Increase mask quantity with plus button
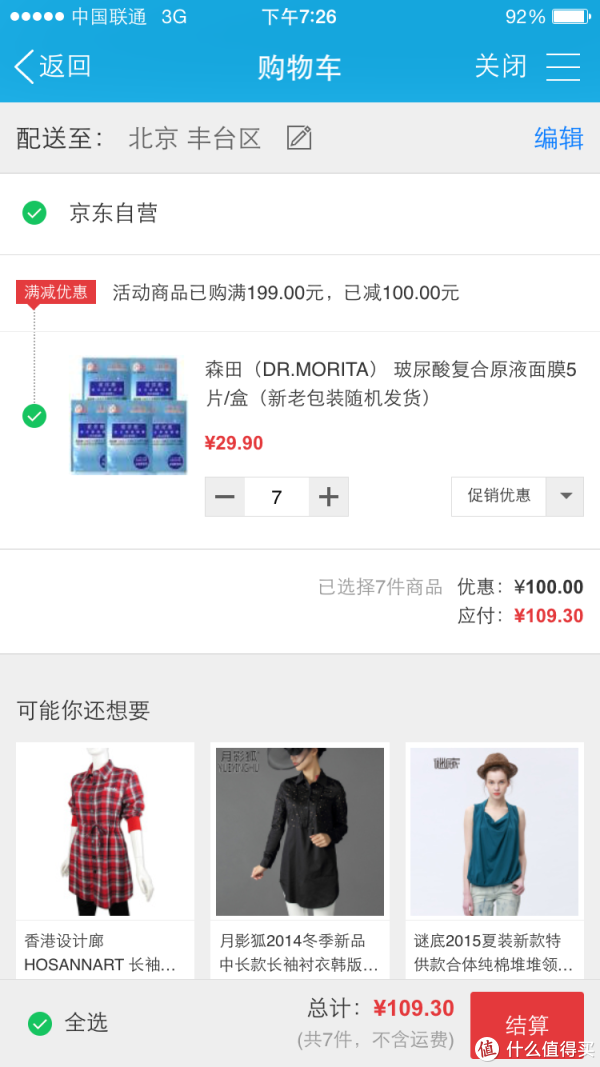The height and width of the screenshot is (1067, 600). coord(329,497)
